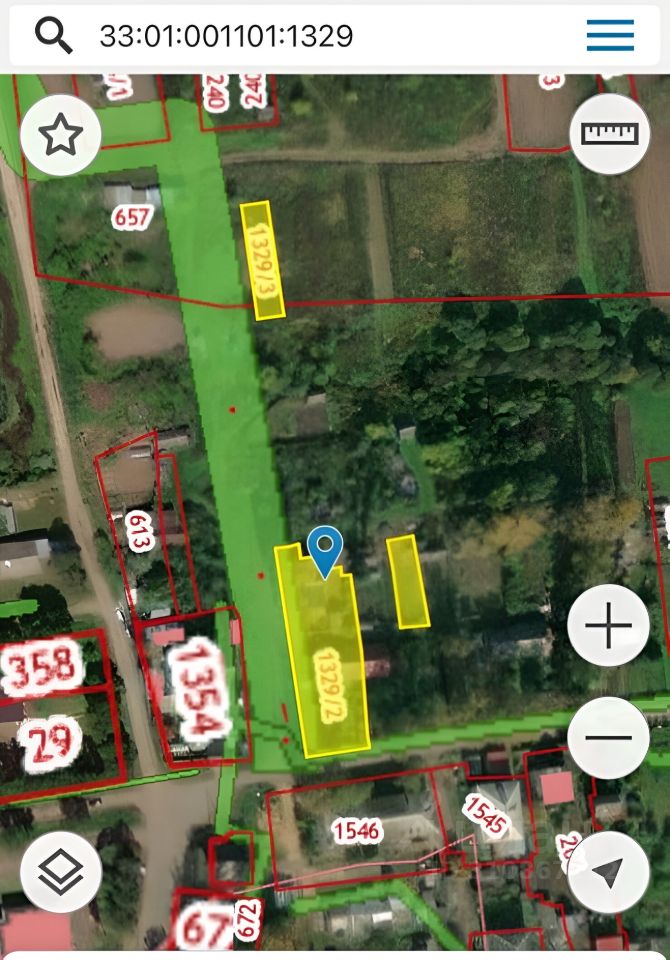Zoom out with the minus button
This screenshot has height=960, width=670.
(609, 739)
